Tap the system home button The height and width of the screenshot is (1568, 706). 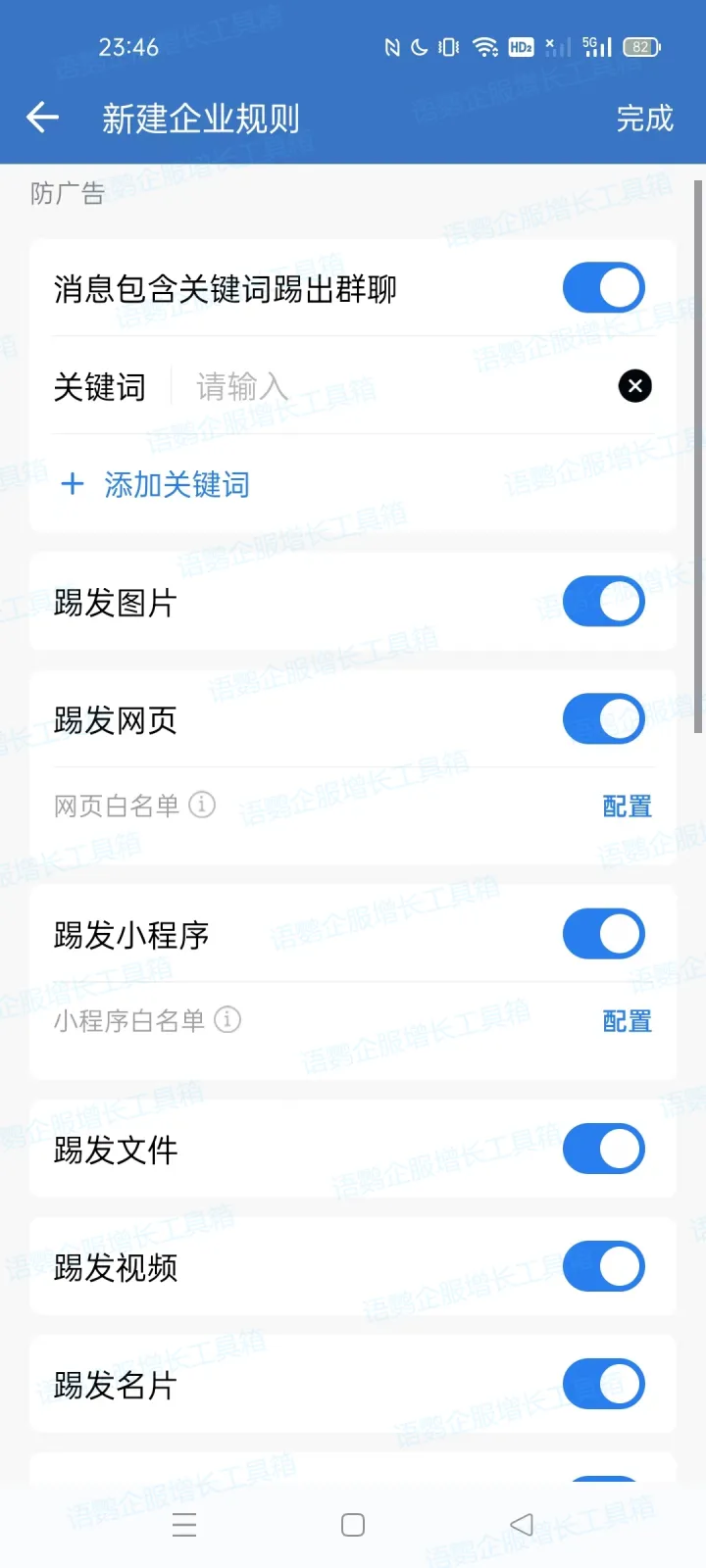(x=353, y=1525)
